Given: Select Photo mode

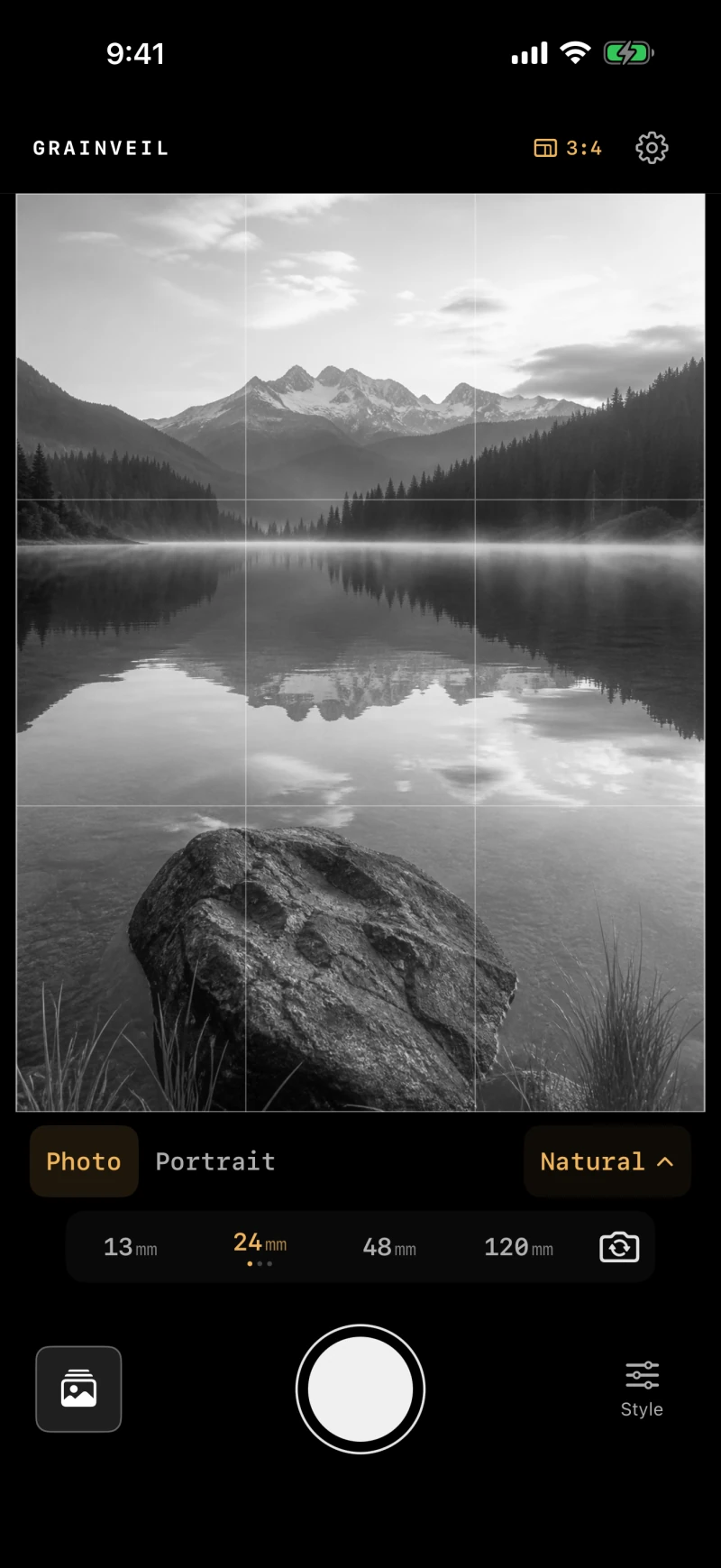Looking at the screenshot, I should pyautogui.click(x=84, y=1161).
